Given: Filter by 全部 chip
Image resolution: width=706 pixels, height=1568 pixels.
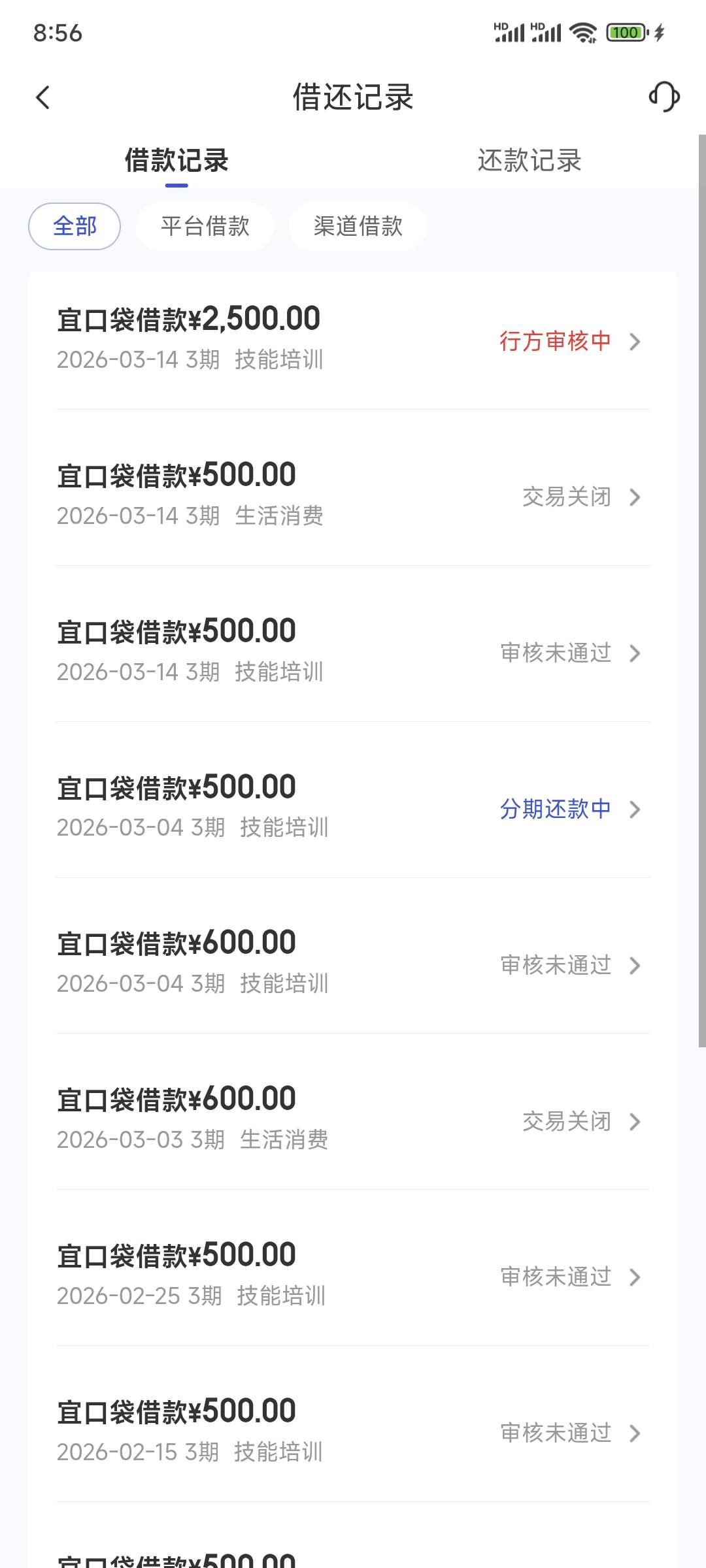Looking at the screenshot, I should click(x=75, y=227).
